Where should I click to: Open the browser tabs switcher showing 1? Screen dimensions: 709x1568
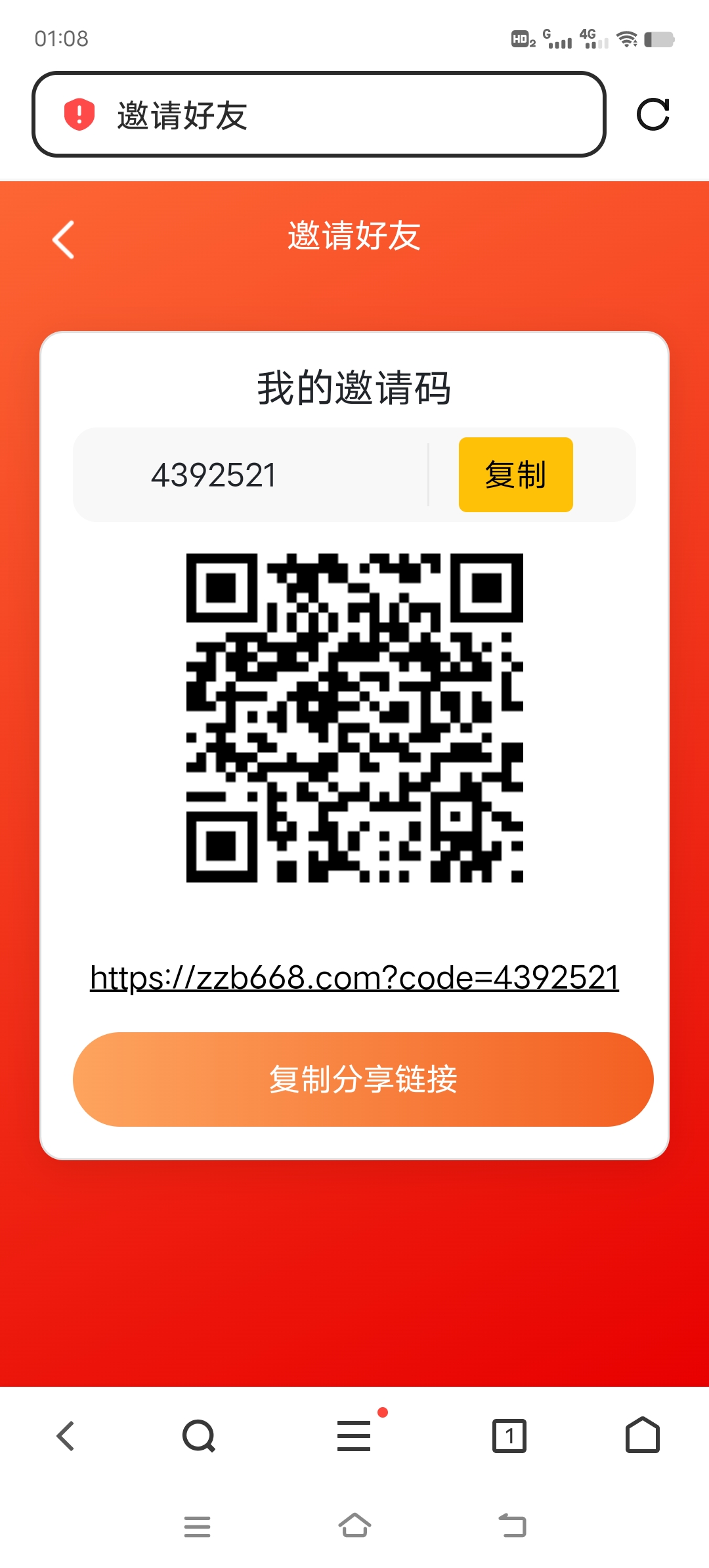pyautogui.click(x=509, y=1436)
